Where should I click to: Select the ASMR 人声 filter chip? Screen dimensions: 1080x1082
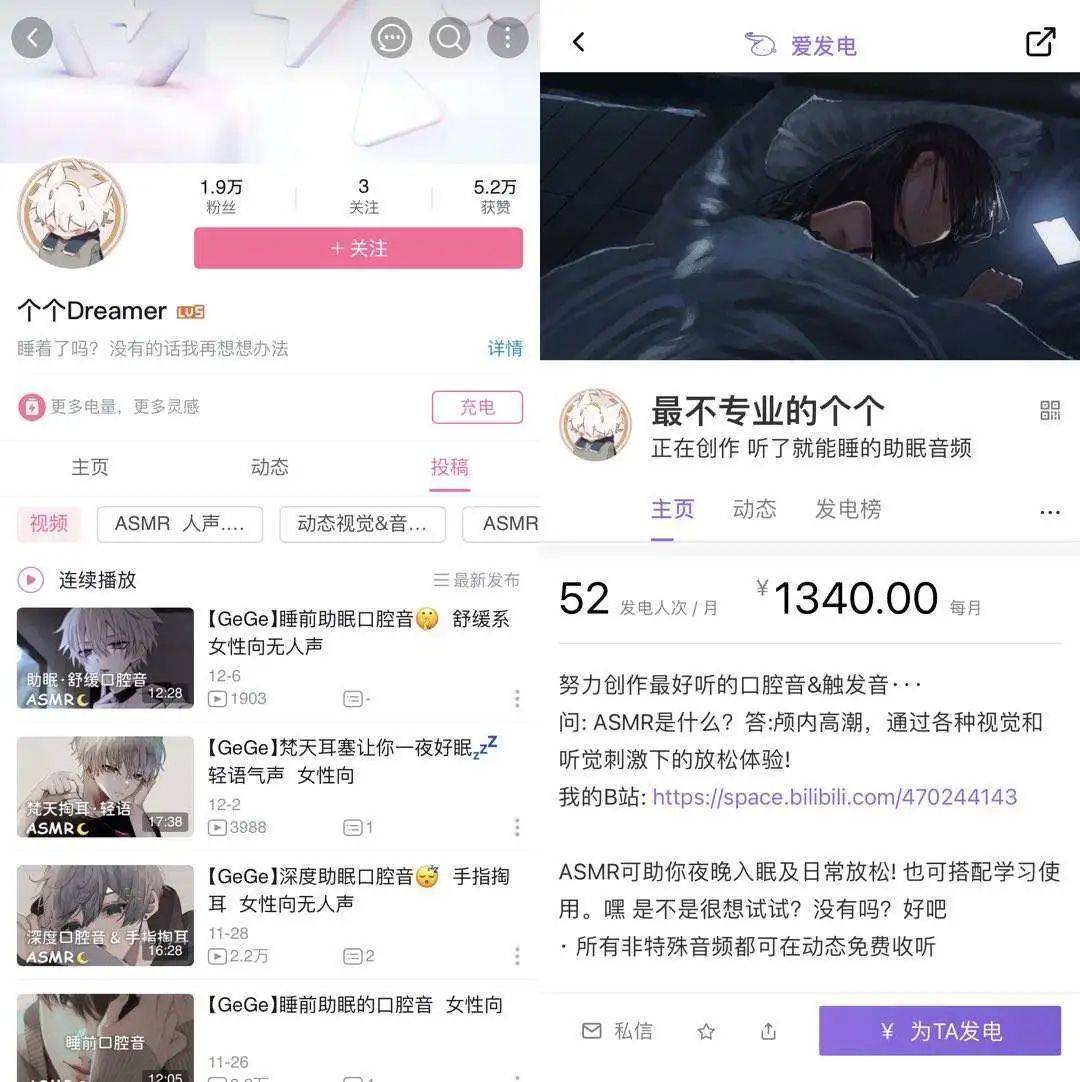pyautogui.click(x=180, y=524)
